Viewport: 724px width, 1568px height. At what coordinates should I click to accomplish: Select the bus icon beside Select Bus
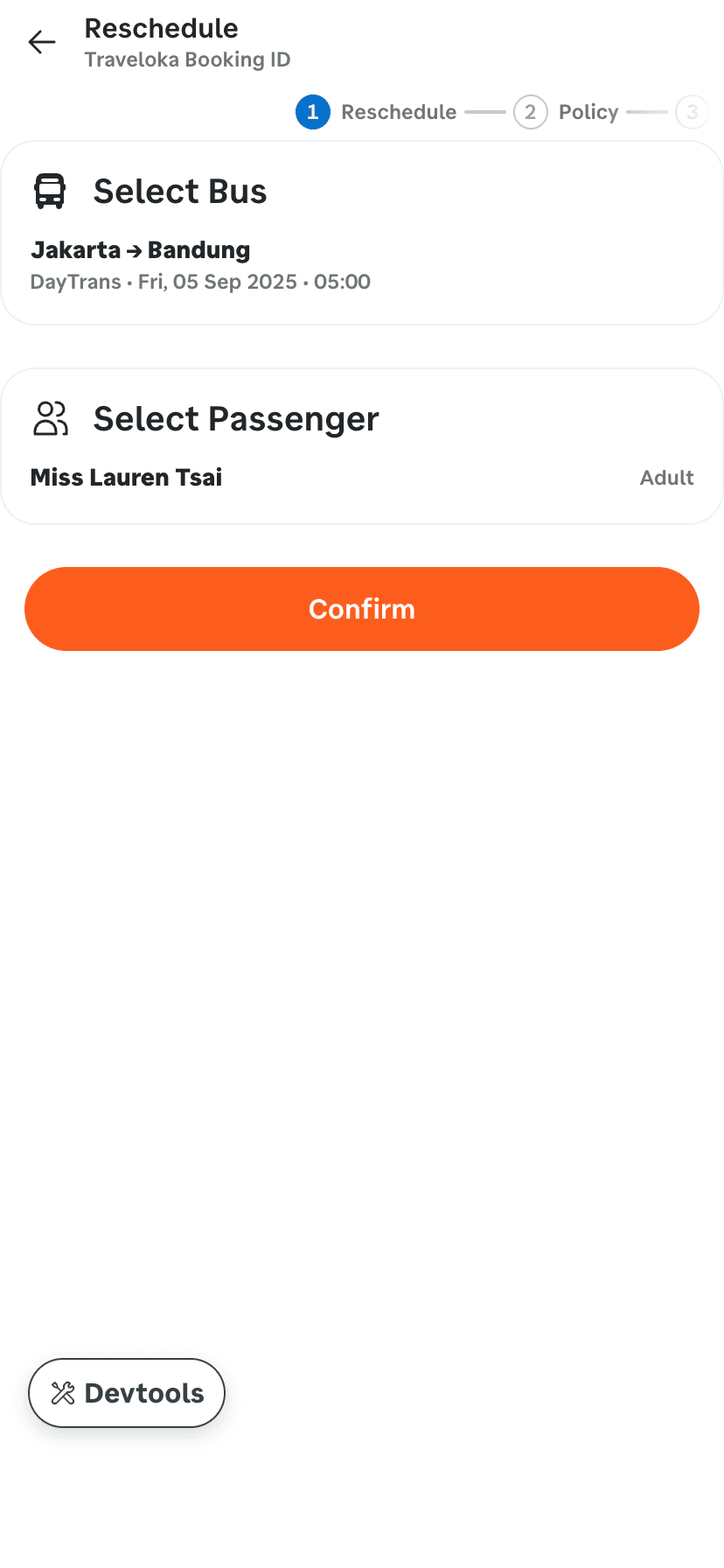point(50,191)
